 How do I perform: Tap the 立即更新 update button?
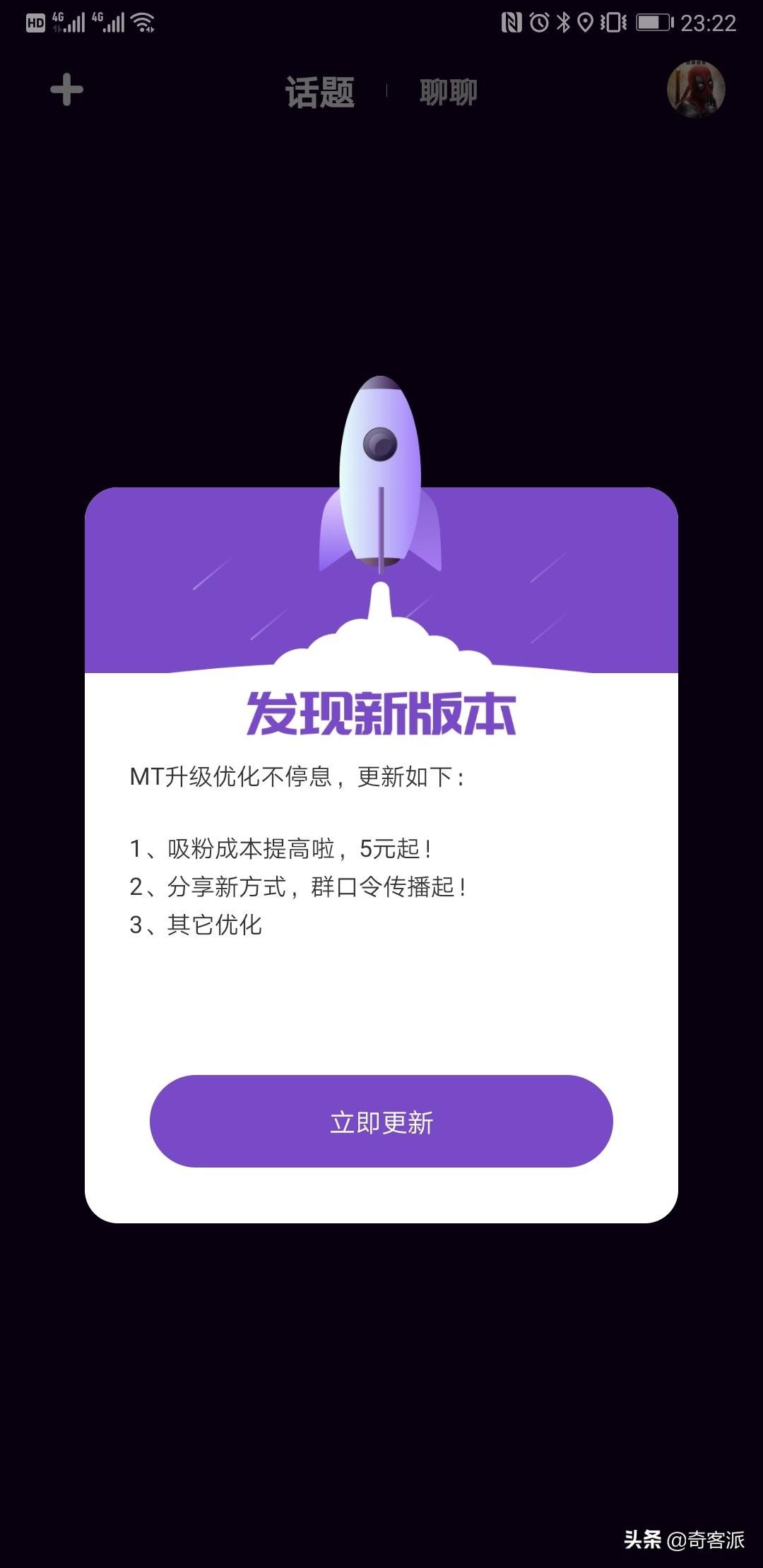click(x=381, y=1121)
